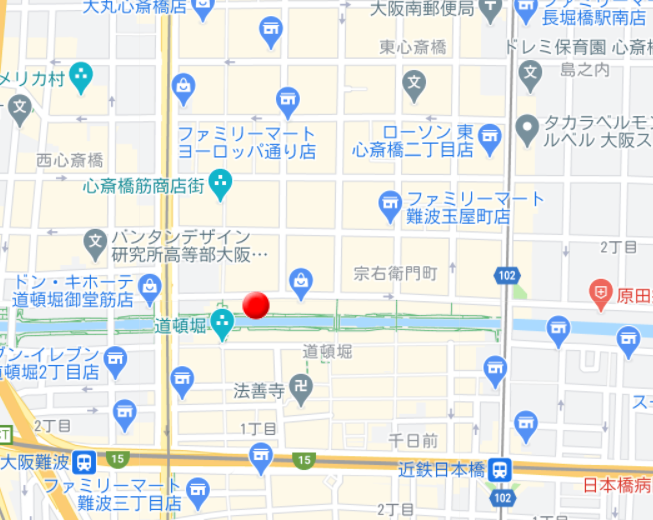Open the ファミリーマート 難波玉屋町店 place marker
The height and width of the screenshot is (520, 653).
click(391, 207)
